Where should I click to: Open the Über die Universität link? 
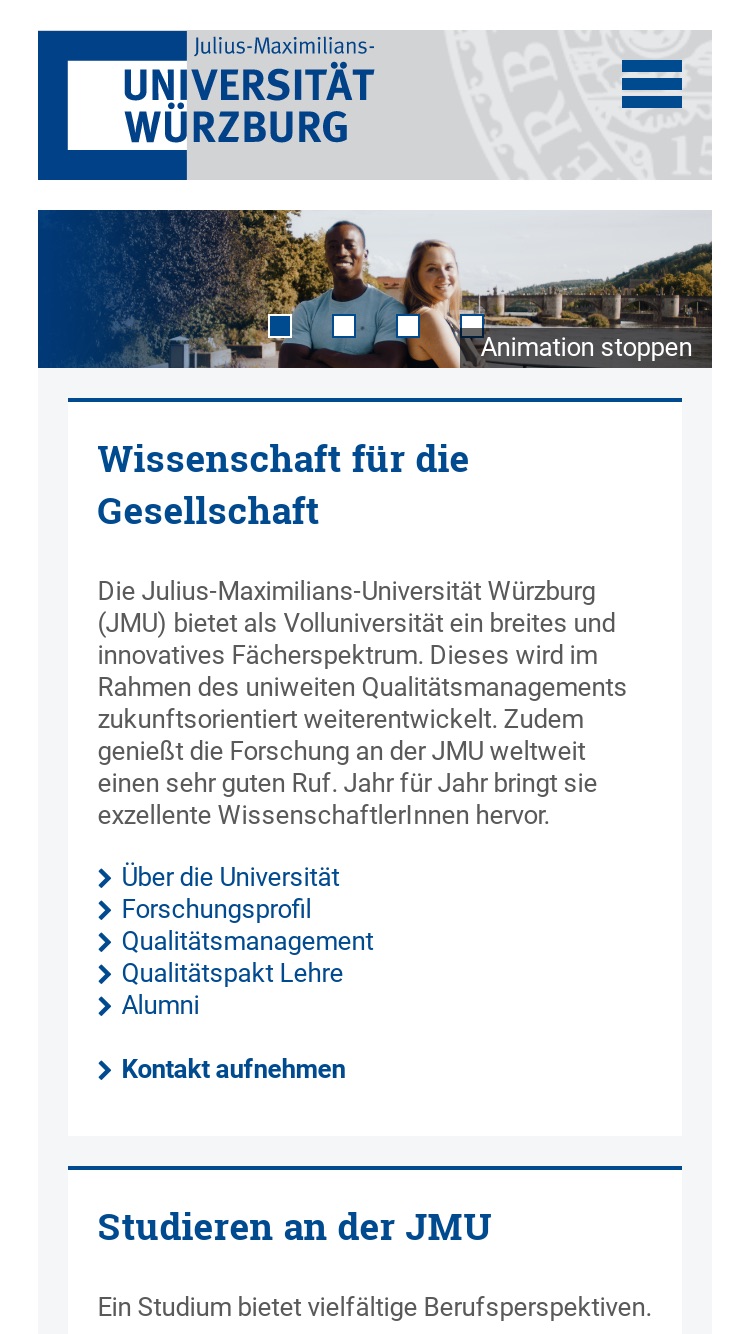click(230, 877)
